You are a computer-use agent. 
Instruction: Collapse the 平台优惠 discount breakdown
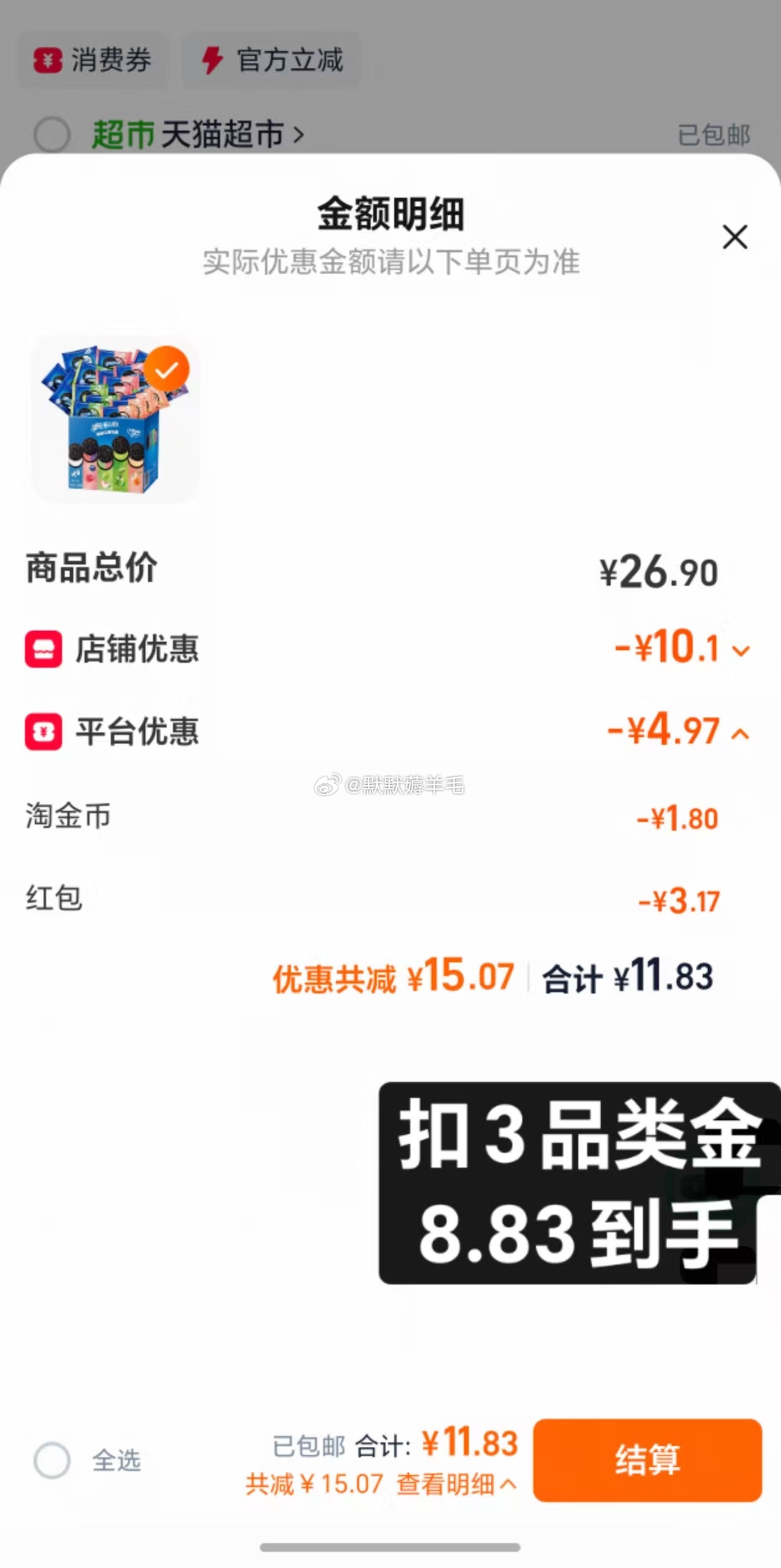740,734
